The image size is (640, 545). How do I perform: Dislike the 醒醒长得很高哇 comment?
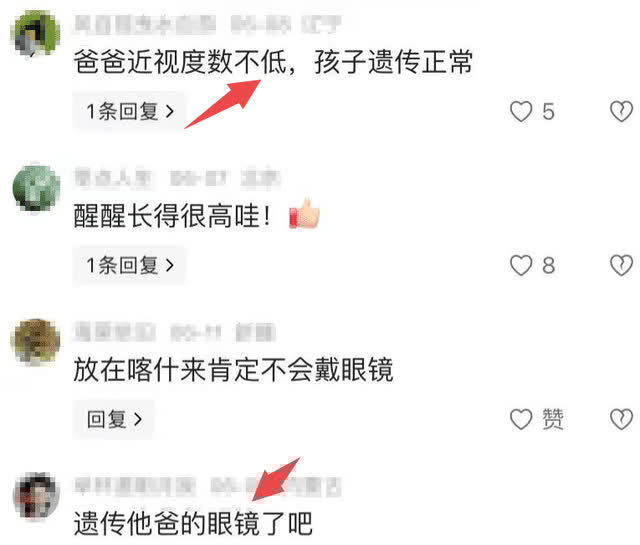tap(622, 265)
